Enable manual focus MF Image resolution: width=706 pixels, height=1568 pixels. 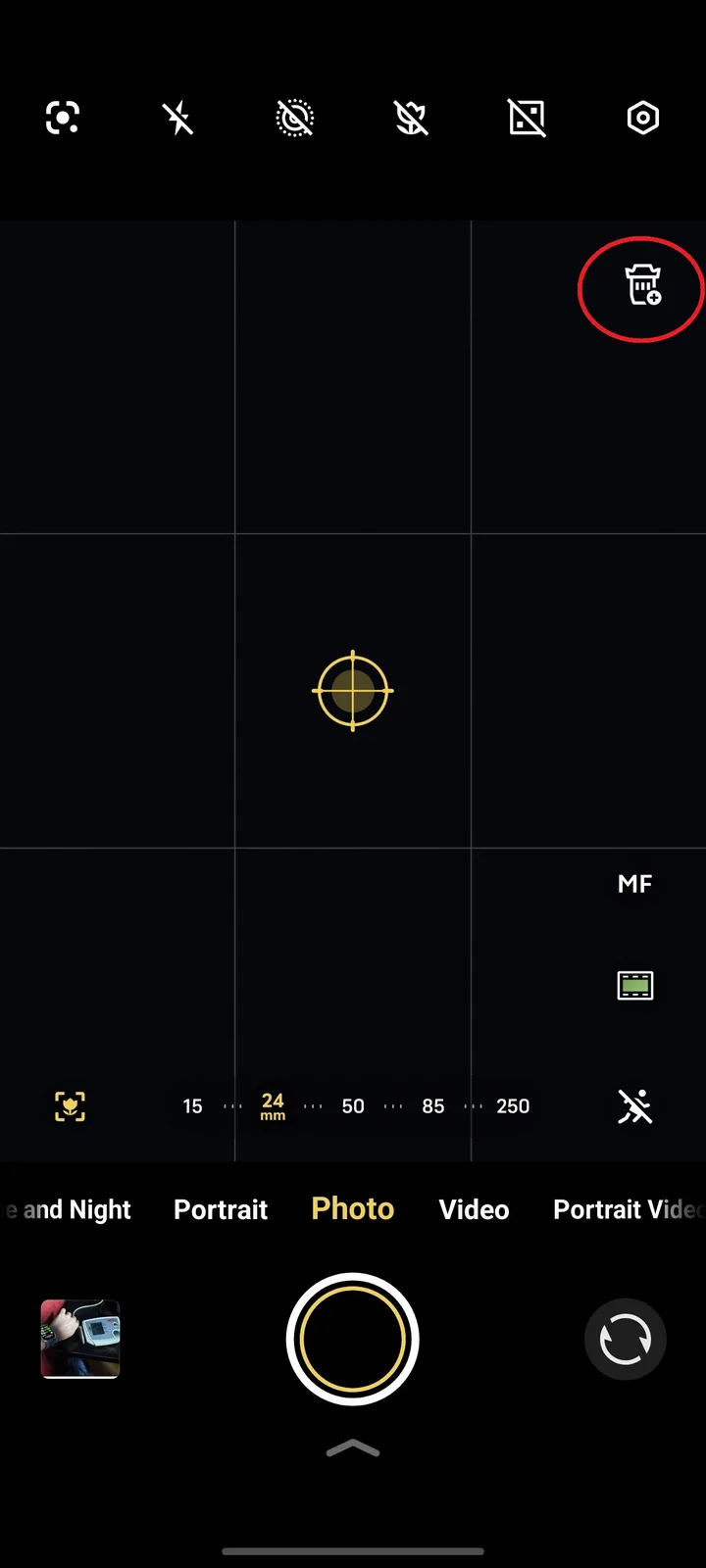coord(634,884)
